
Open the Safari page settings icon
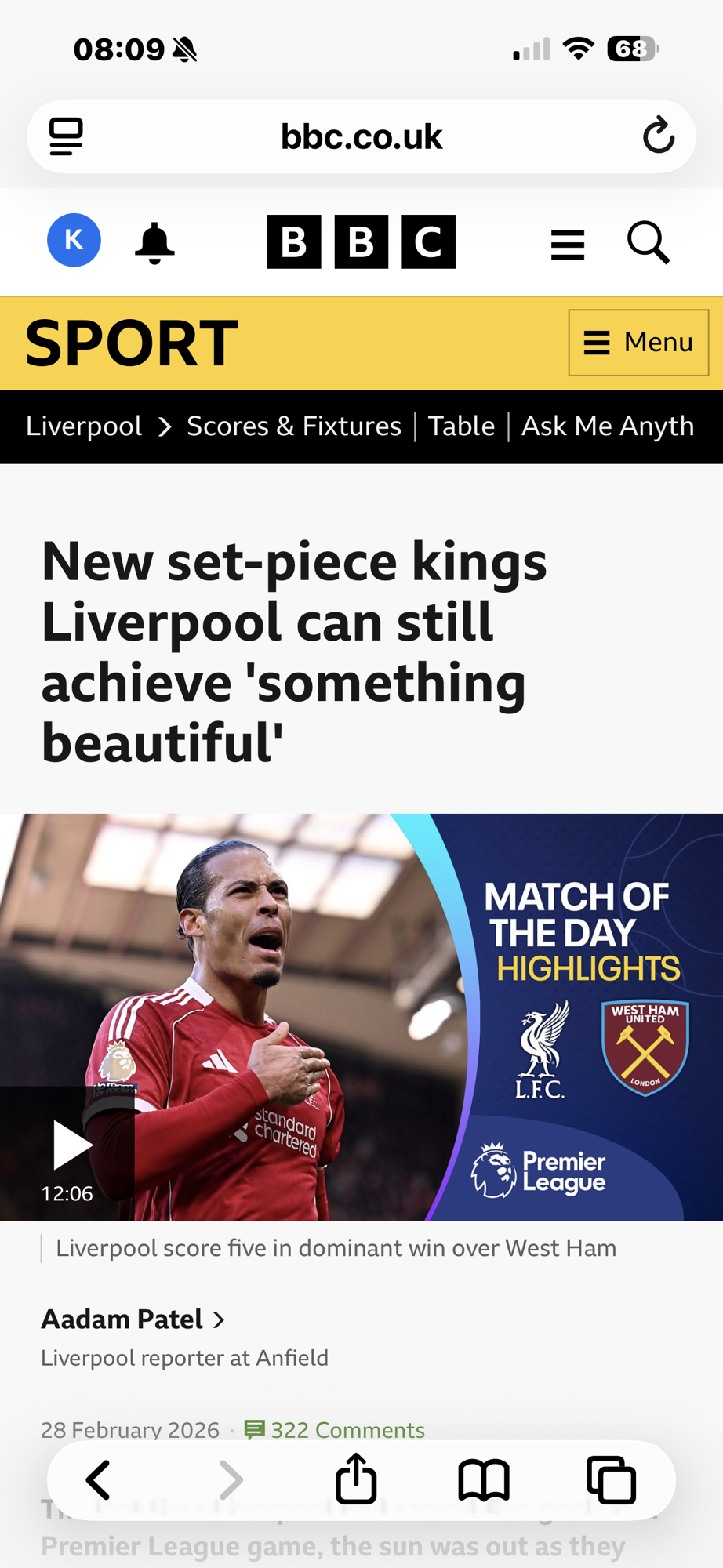click(66, 136)
